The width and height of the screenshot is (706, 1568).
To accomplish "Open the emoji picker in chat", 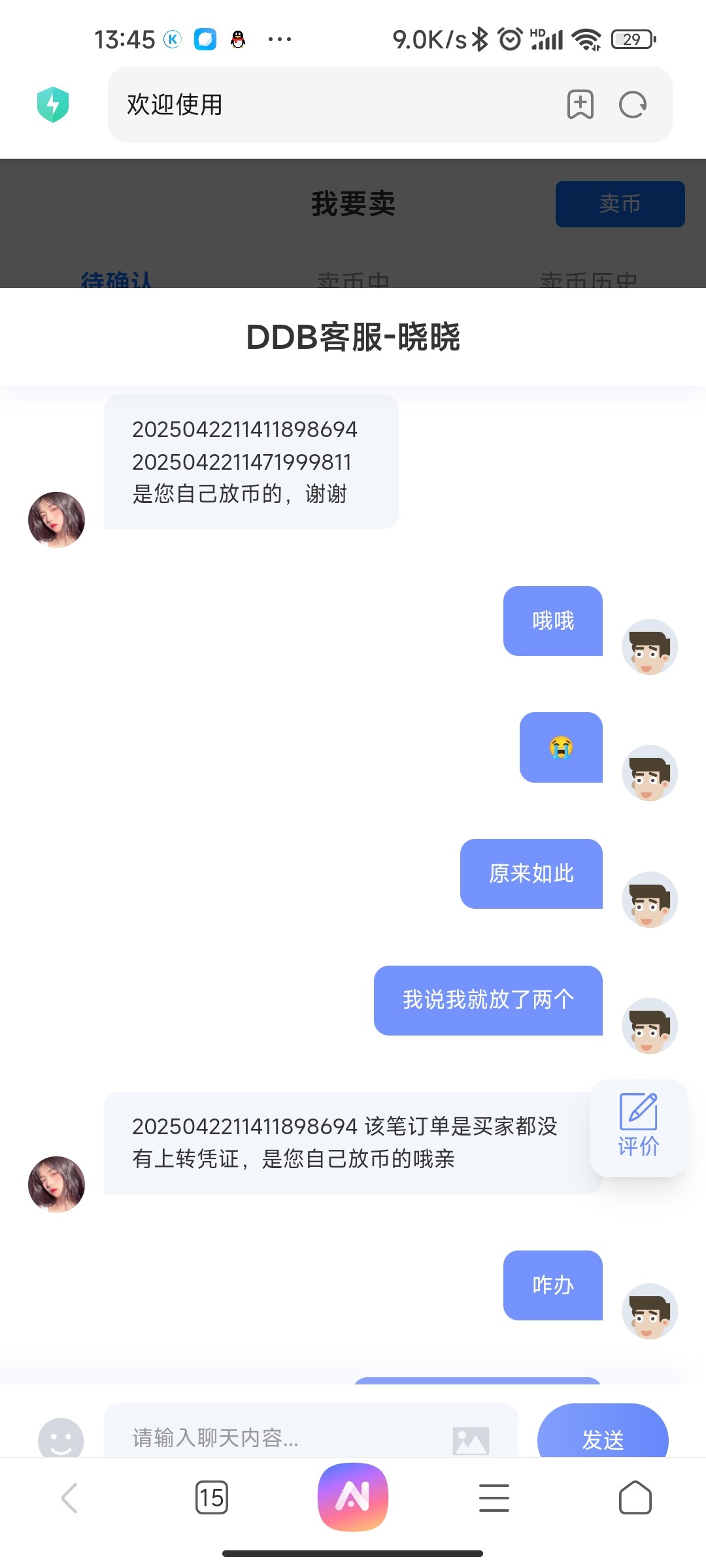I will click(x=61, y=1439).
